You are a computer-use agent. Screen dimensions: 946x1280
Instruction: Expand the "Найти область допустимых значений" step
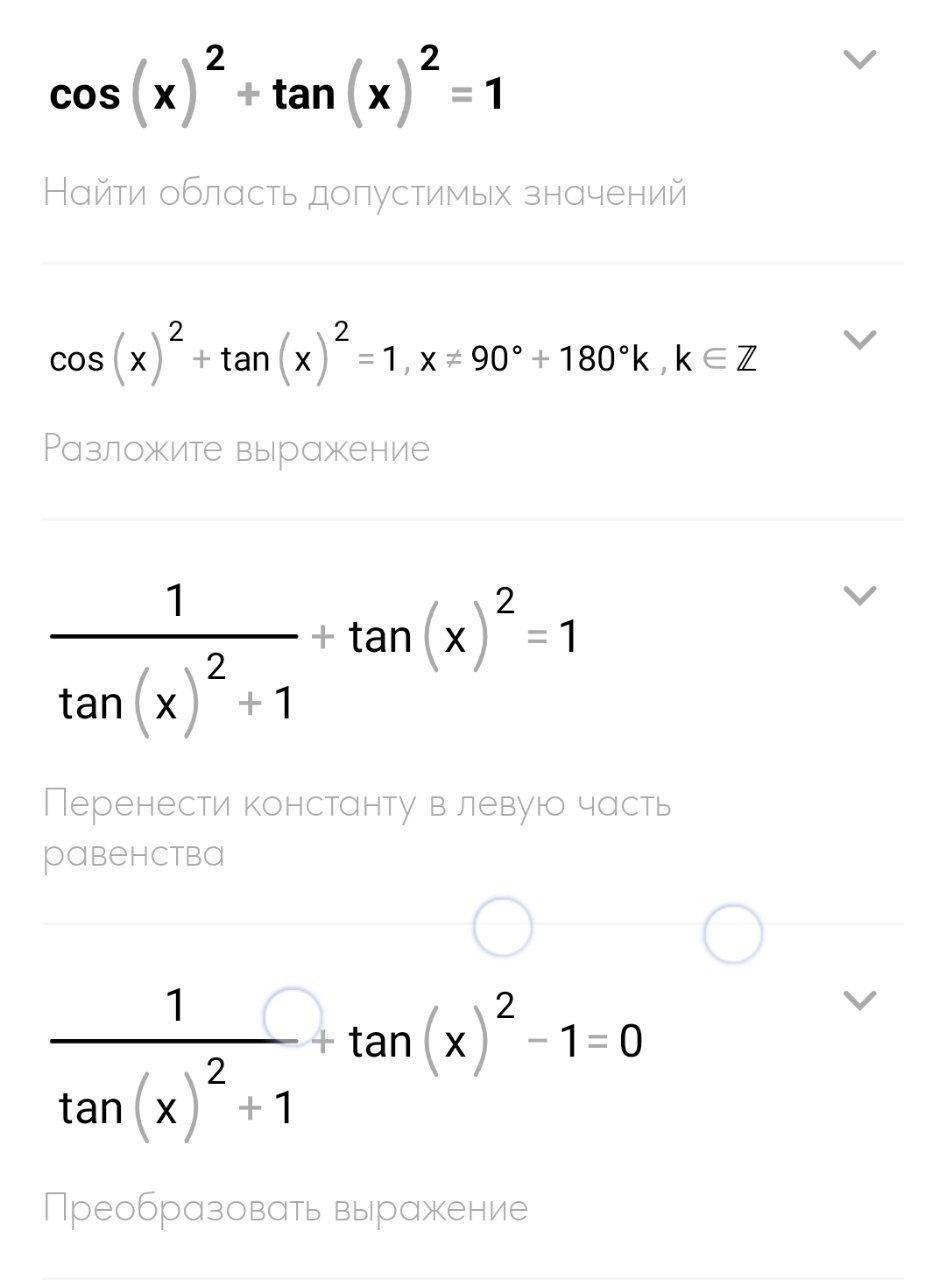pos(860,60)
